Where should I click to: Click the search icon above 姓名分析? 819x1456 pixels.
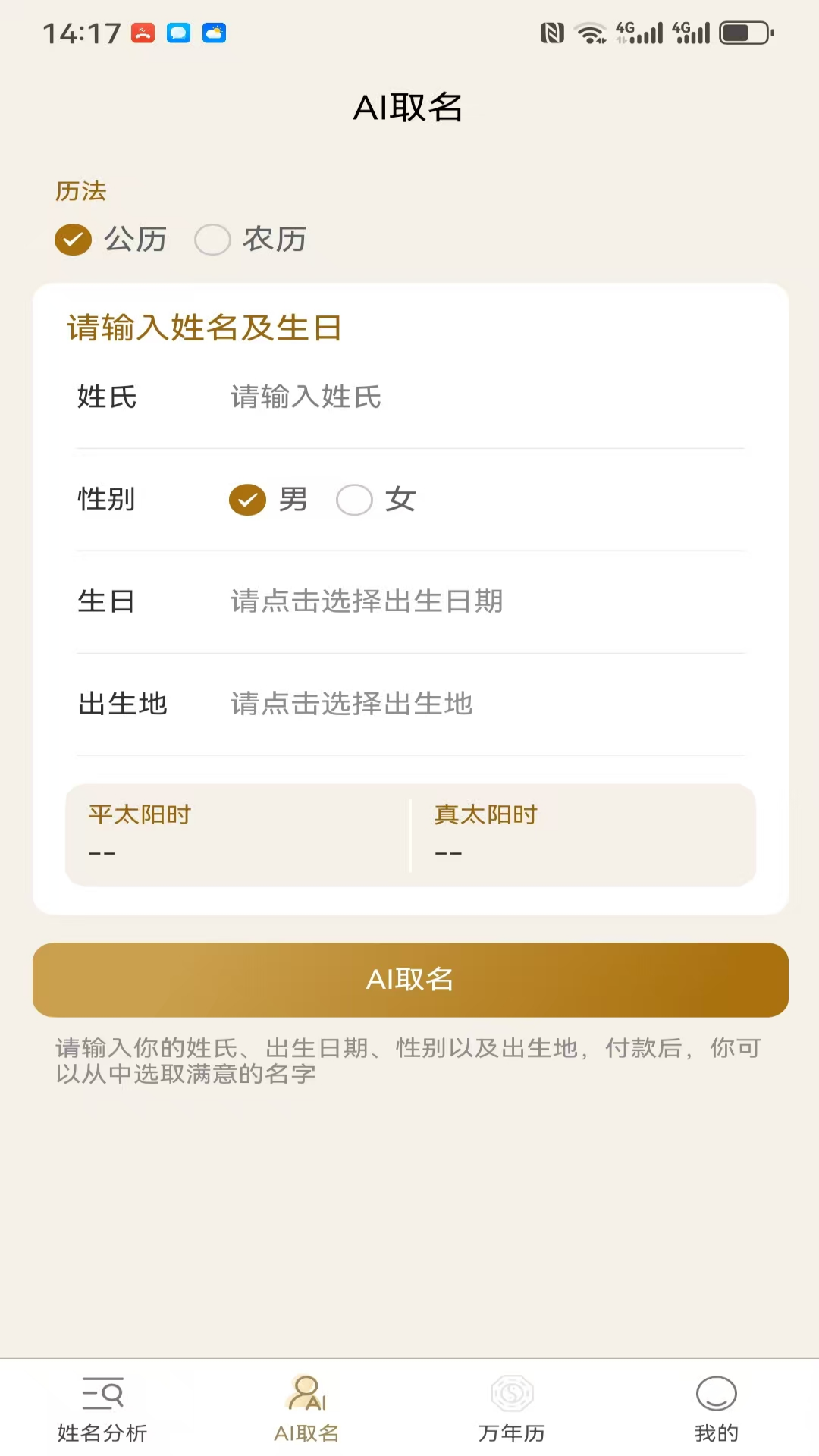[x=102, y=1394]
